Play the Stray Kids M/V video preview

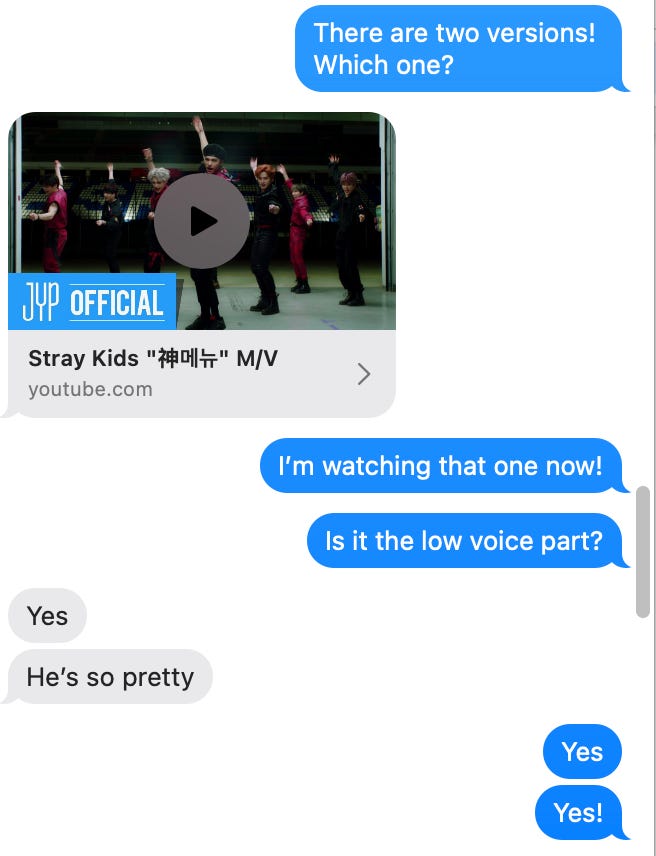pos(202,221)
